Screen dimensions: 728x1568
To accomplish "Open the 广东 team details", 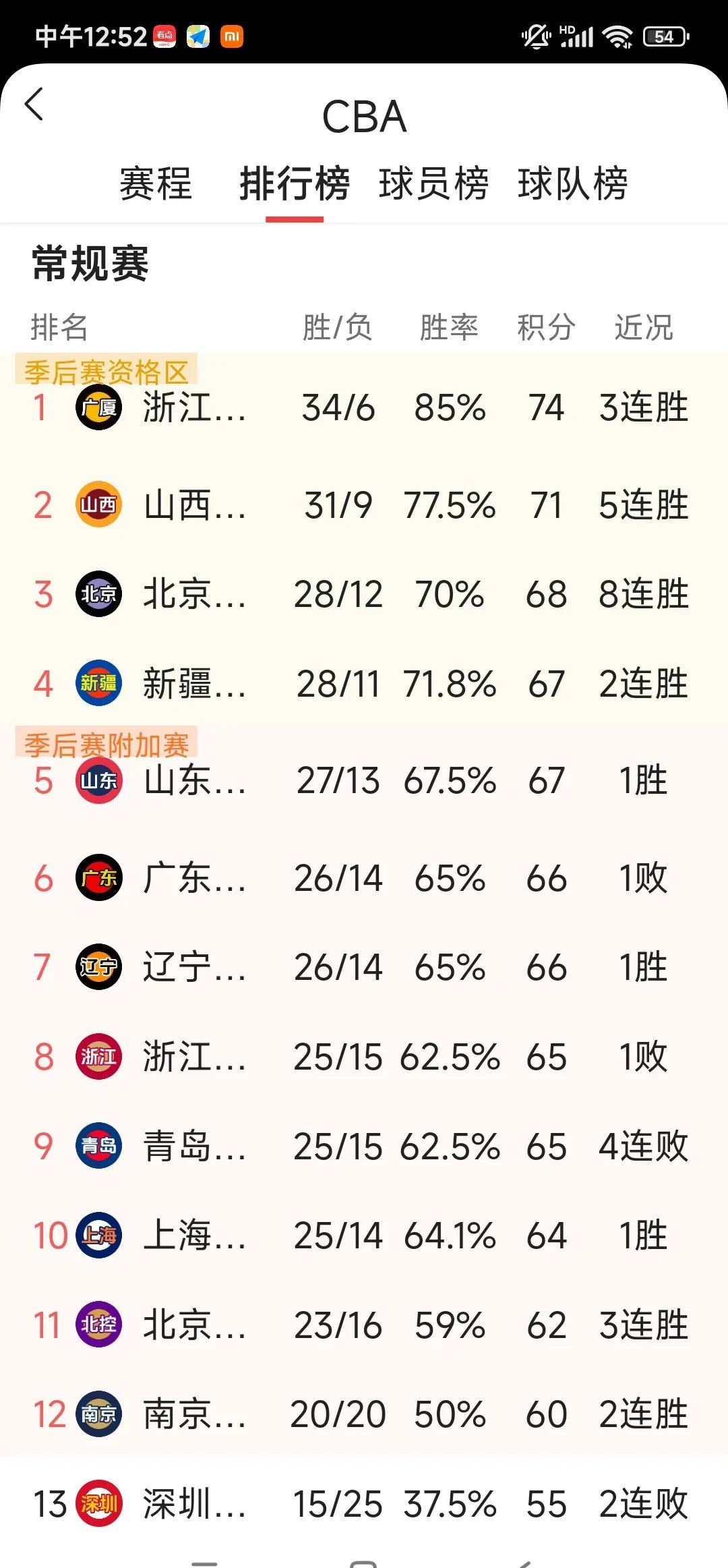I will coord(194,878).
